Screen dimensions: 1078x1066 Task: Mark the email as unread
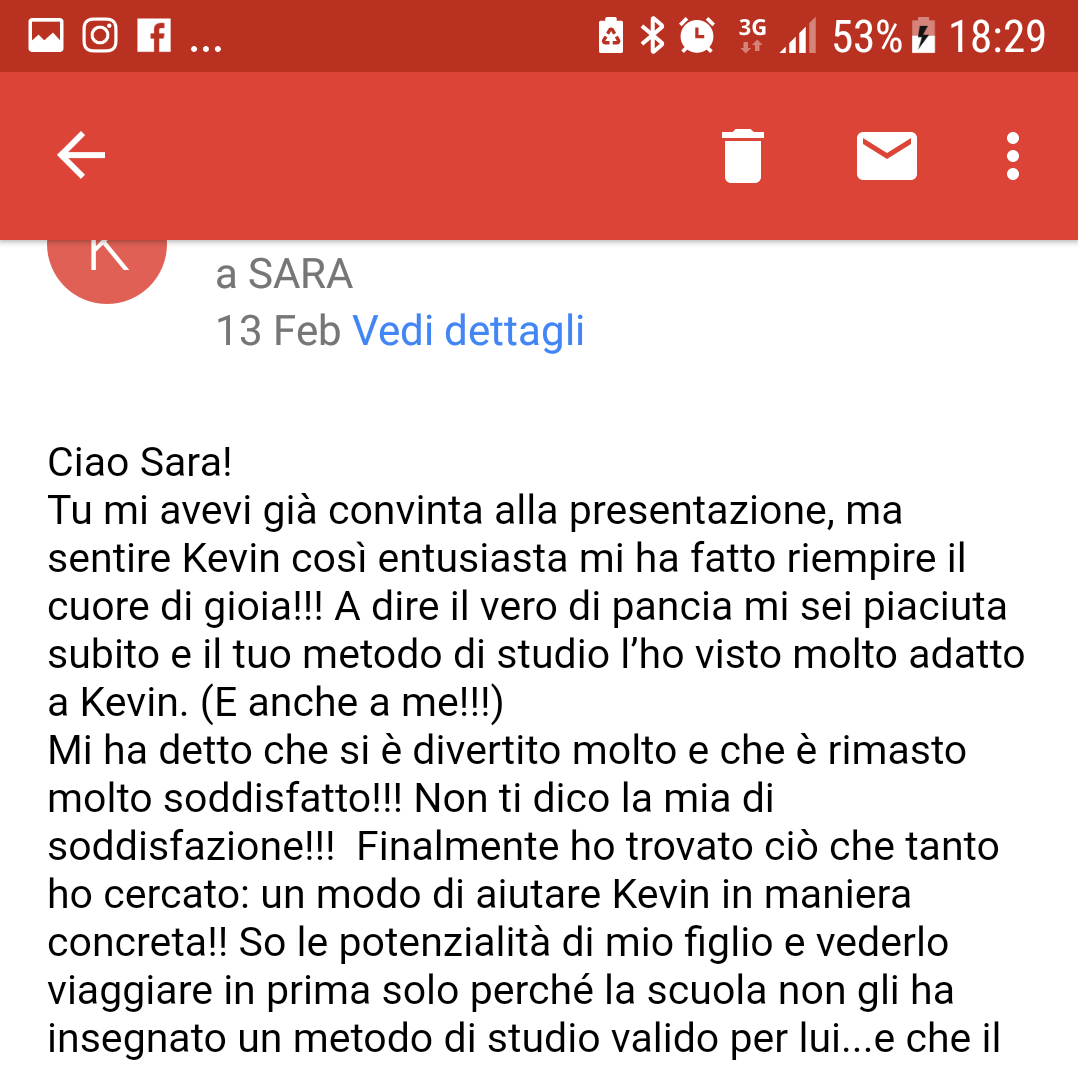coord(886,157)
